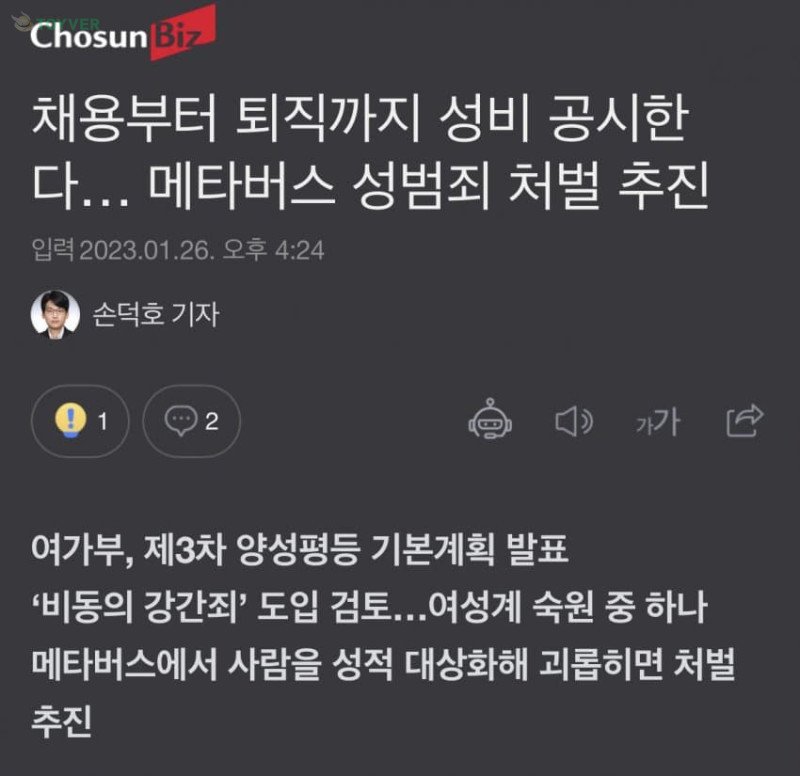The width and height of the screenshot is (800, 776).
Task: Adjust font size with 가가 icon
Action: (657, 422)
